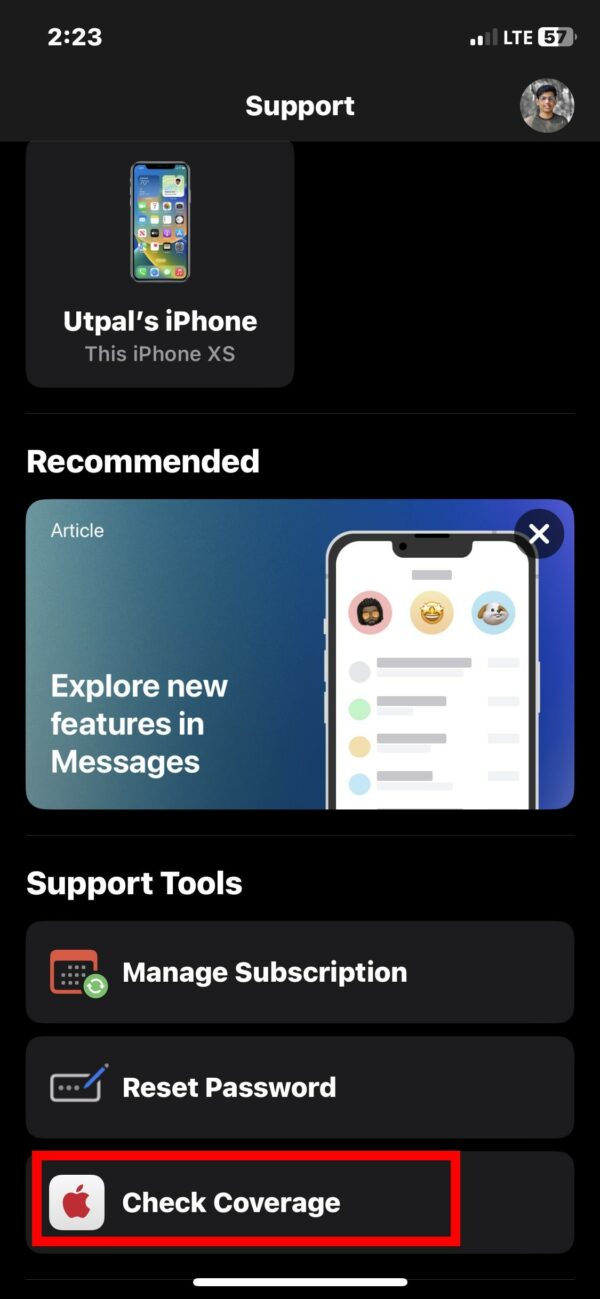Image resolution: width=600 pixels, height=1299 pixels.
Task: Dismiss the recommended article card
Action: pos(539,535)
